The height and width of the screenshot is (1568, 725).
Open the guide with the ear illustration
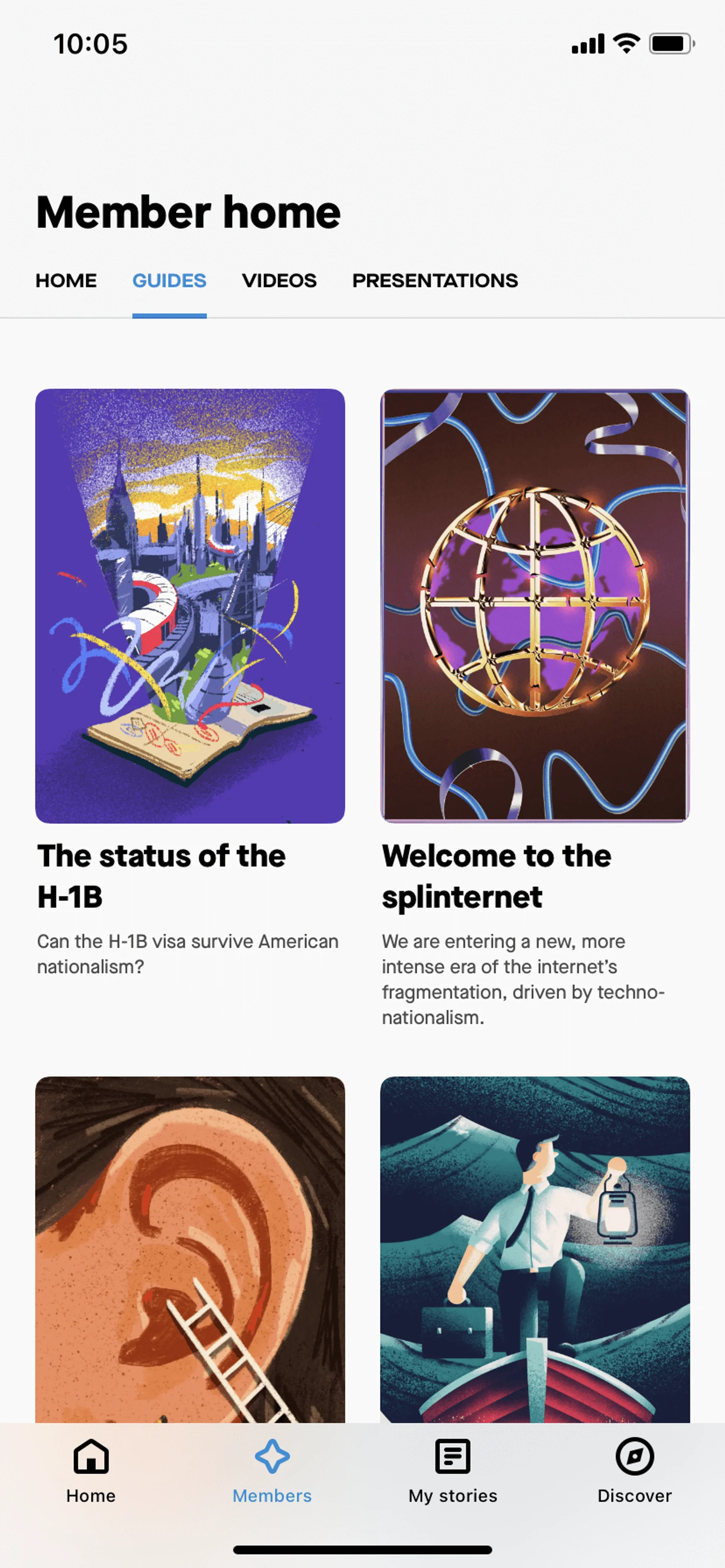pyautogui.click(x=190, y=1248)
